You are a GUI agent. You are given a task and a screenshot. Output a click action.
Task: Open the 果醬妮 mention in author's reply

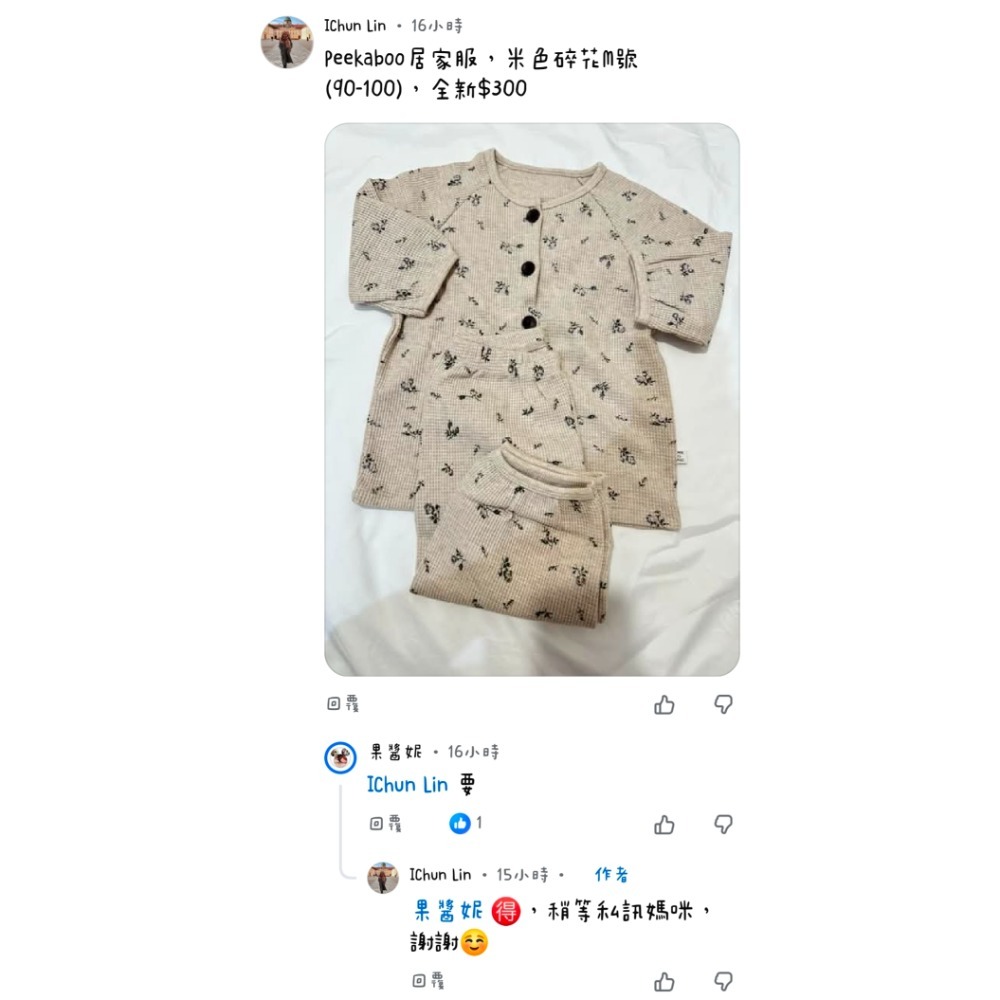click(448, 910)
